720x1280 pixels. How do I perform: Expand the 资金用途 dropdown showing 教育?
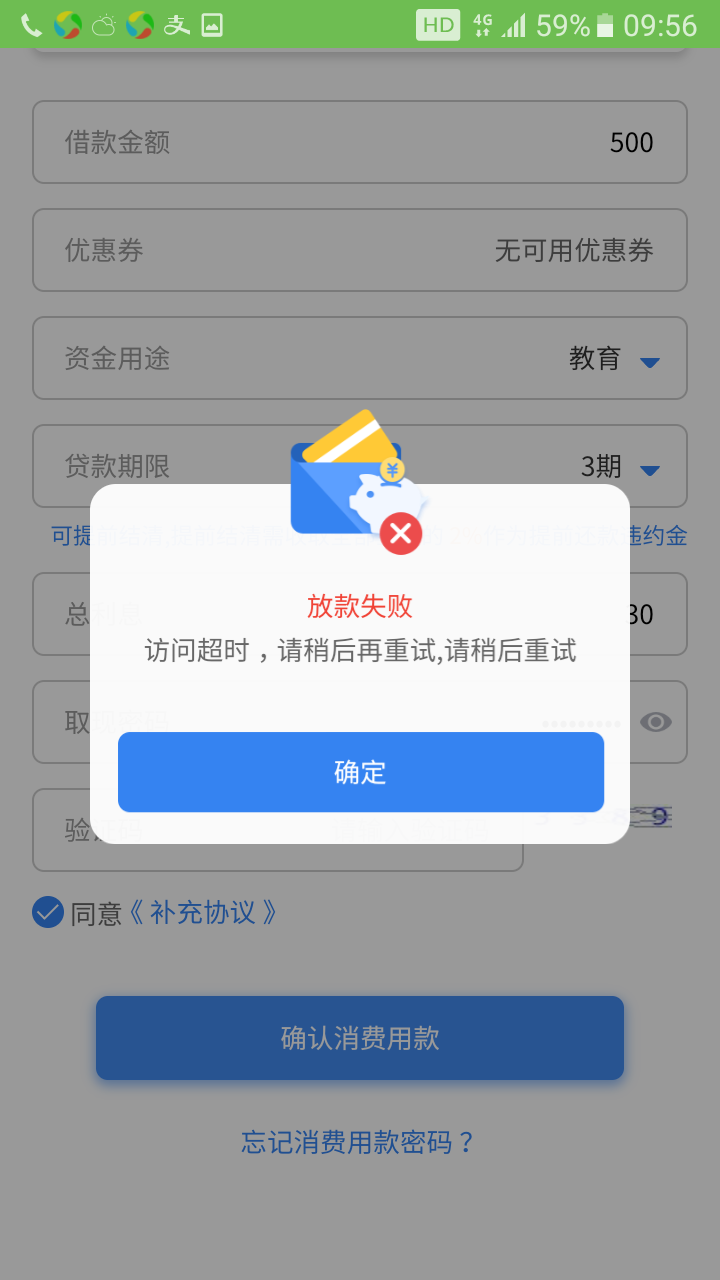pos(360,358)
